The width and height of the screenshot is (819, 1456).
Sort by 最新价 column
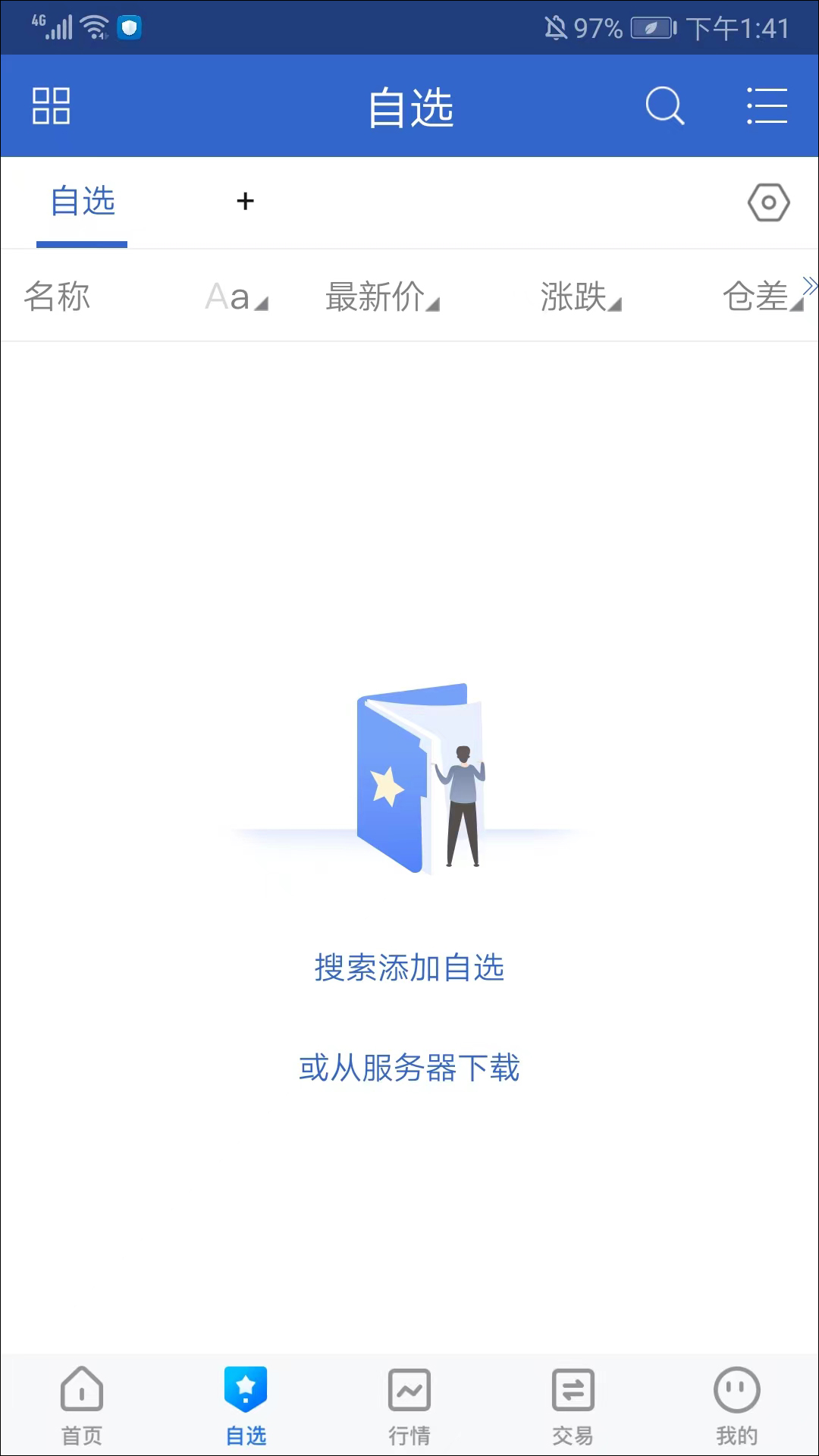click(x=381, y=297)
